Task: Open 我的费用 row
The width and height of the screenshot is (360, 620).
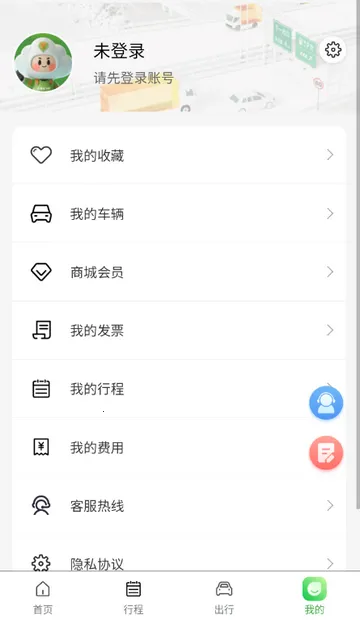Action: pyautogui.click(x=179, y=447)
